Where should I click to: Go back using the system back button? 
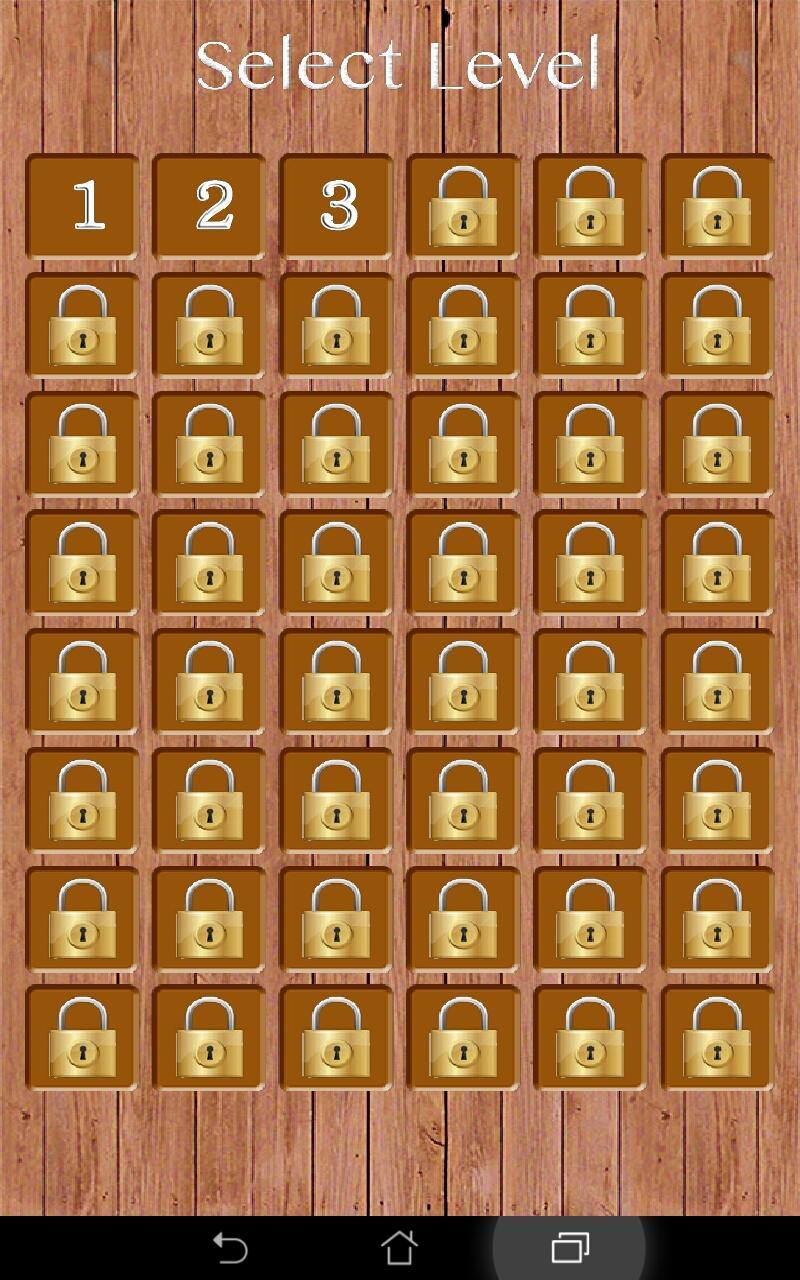[230, 1247]
